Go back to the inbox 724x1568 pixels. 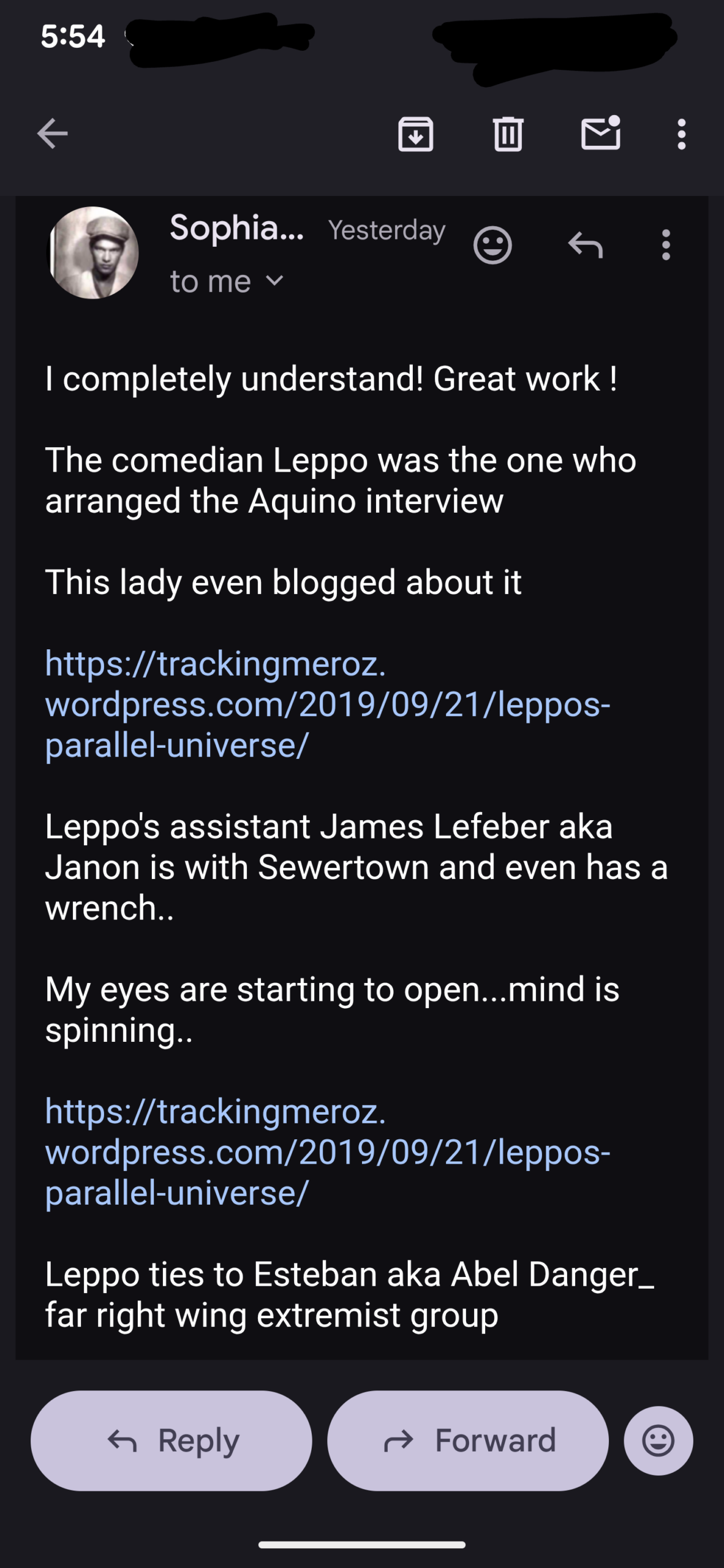52,134
